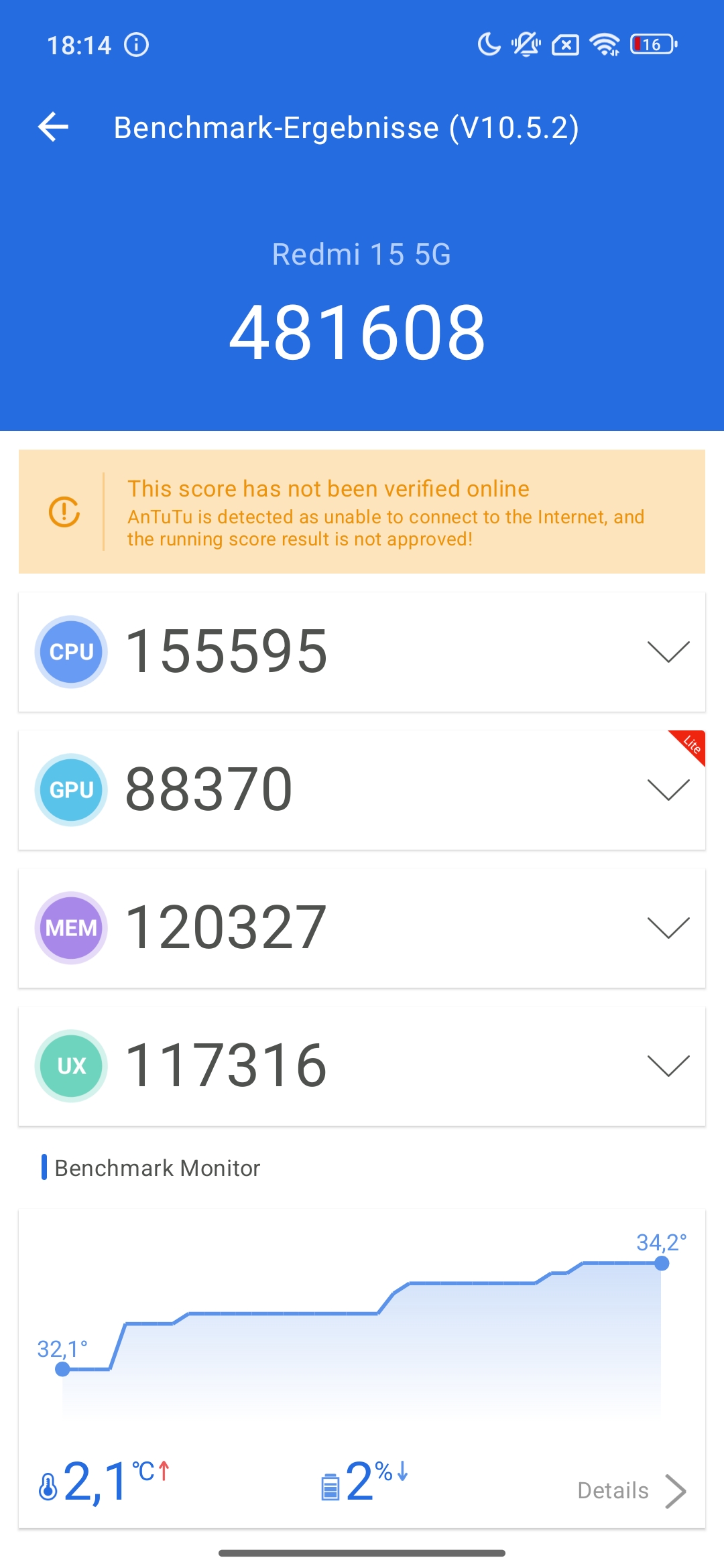Expand the MEM score 120327 row
724x1568 pixels.
pyautogui.click(x=362, y=928)
